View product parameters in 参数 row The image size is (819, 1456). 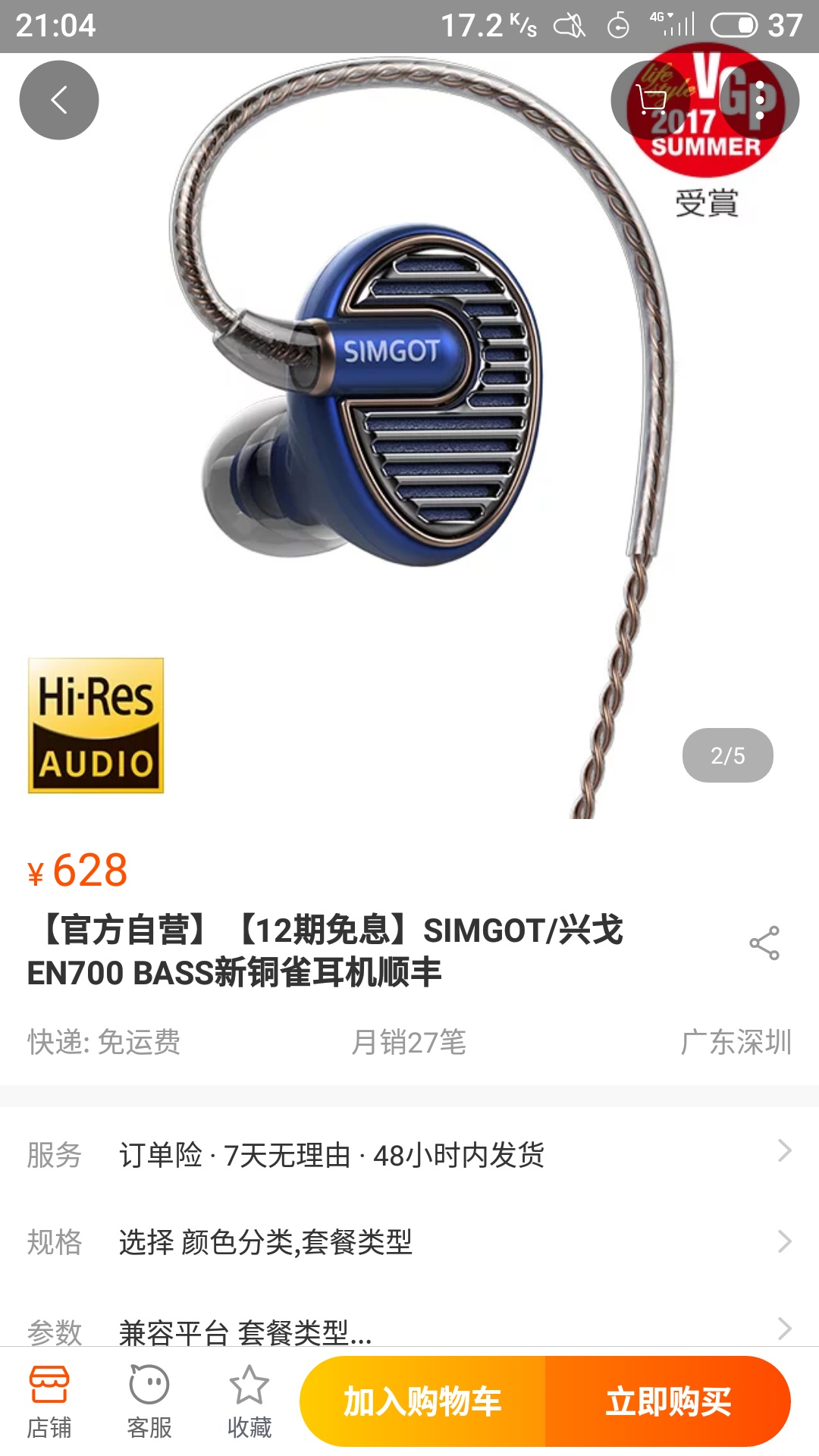409,1329
